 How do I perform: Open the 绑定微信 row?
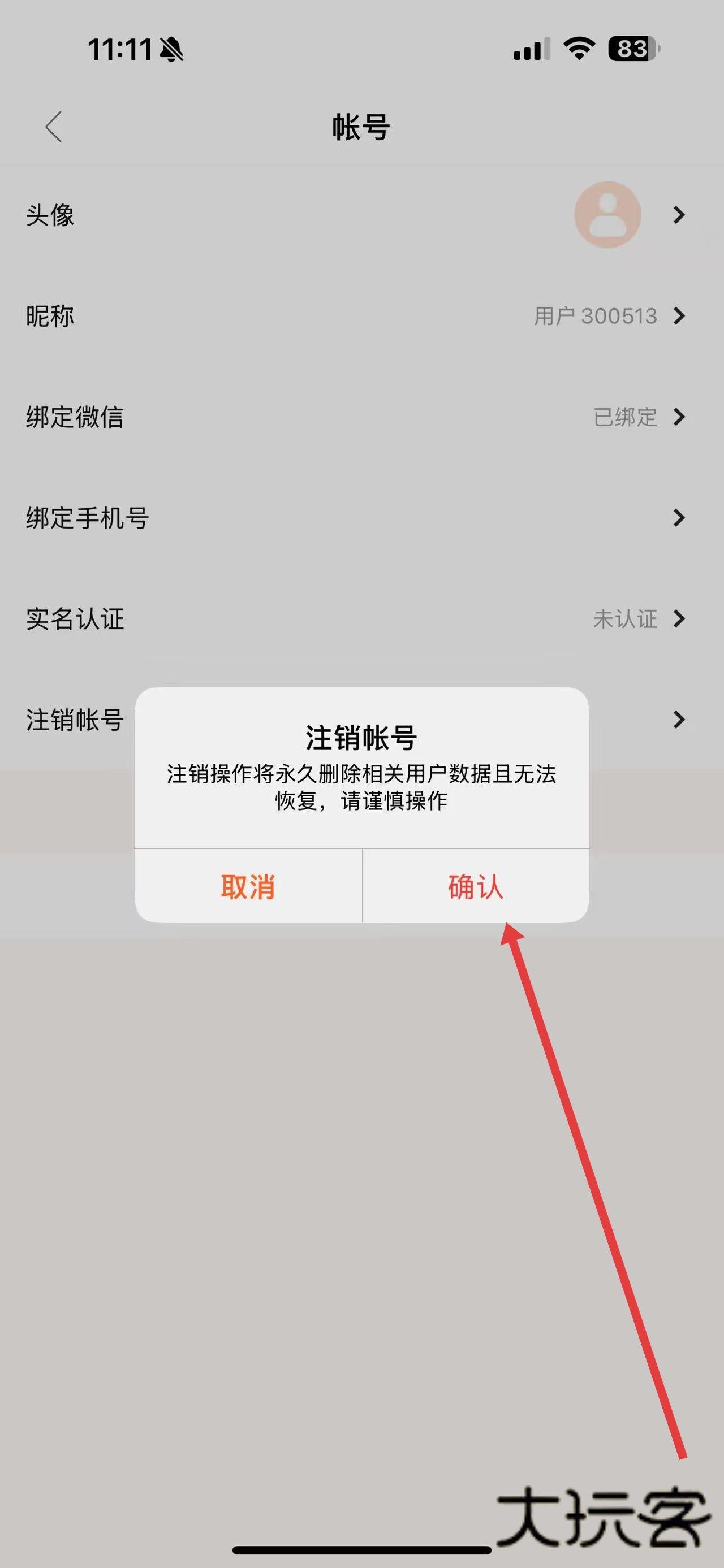[x=361, y=417]
